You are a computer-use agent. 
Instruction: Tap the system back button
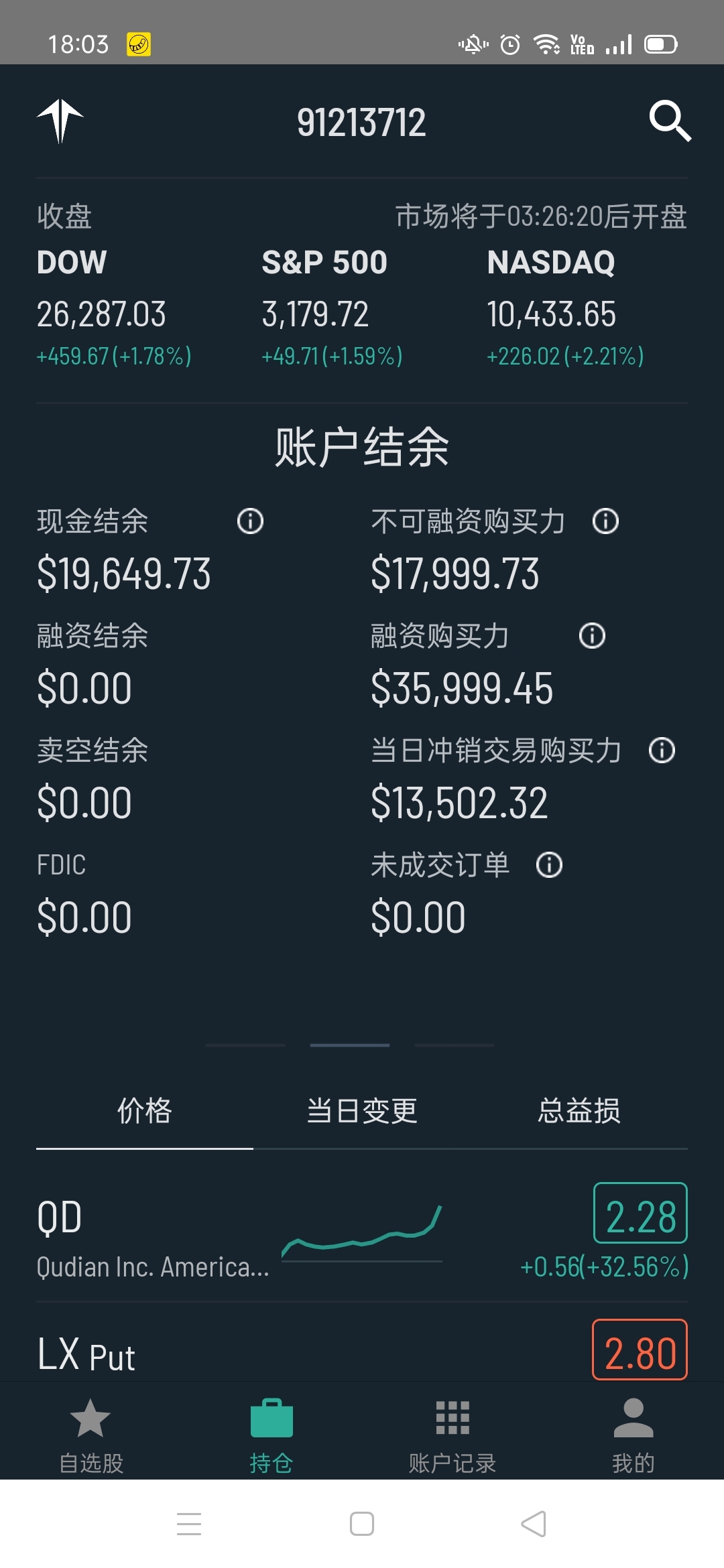(x=534, y=1524)
